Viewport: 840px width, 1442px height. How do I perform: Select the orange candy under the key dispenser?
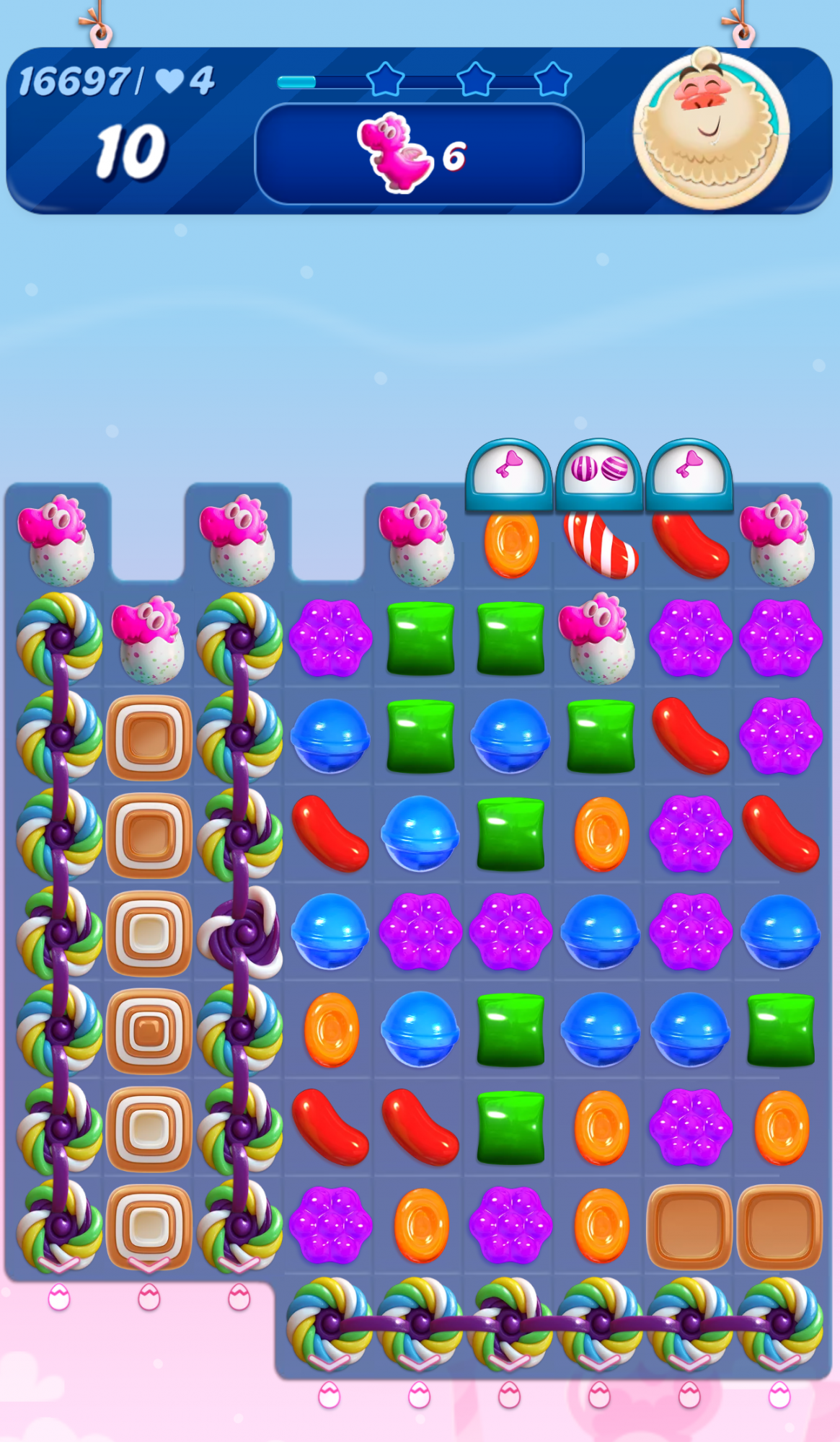coord(510,544)
